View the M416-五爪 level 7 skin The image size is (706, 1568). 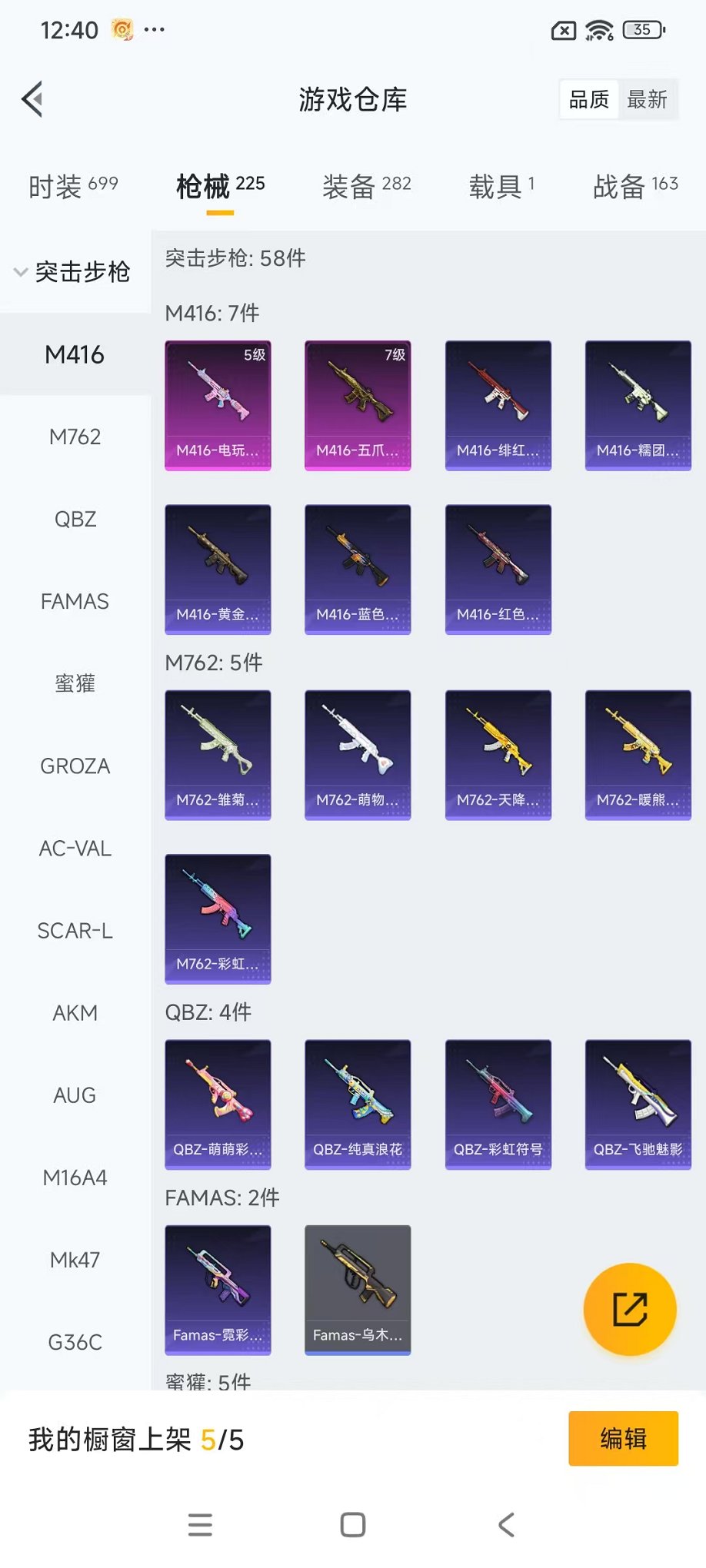[x=358, y=405]
